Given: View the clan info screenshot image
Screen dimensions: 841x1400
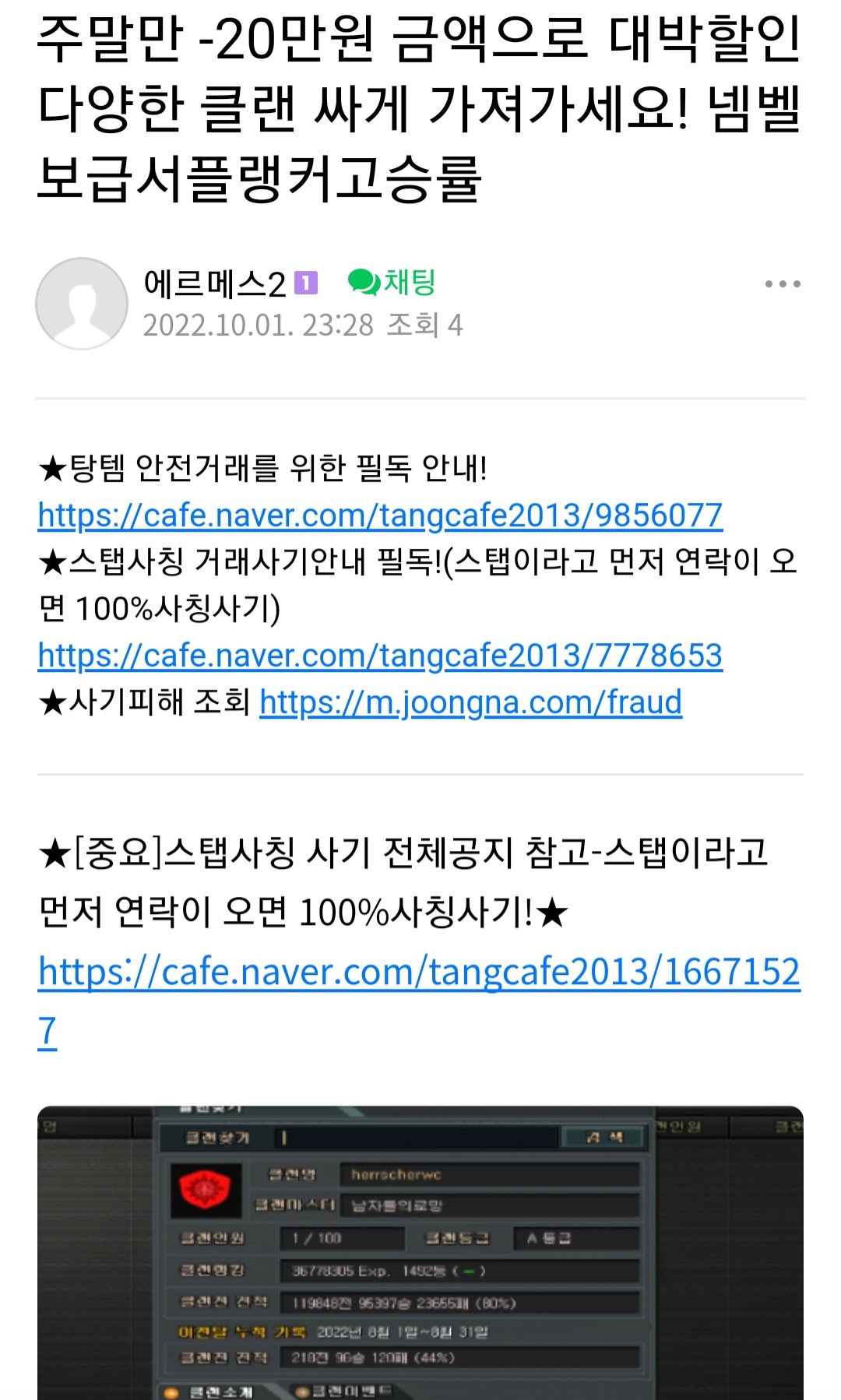Looking at the screenshot, I should click(420, 1252).
